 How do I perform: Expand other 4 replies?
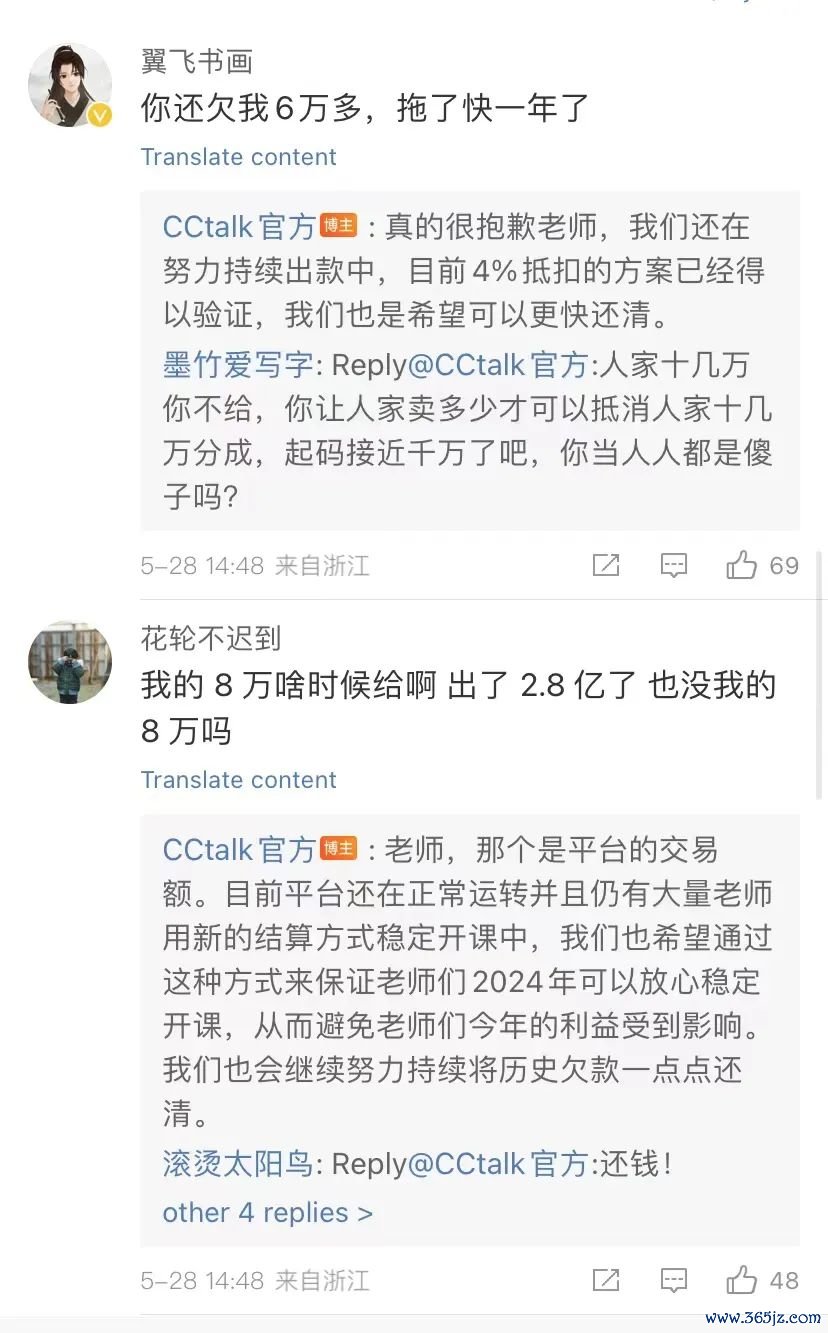point(267,1213)
